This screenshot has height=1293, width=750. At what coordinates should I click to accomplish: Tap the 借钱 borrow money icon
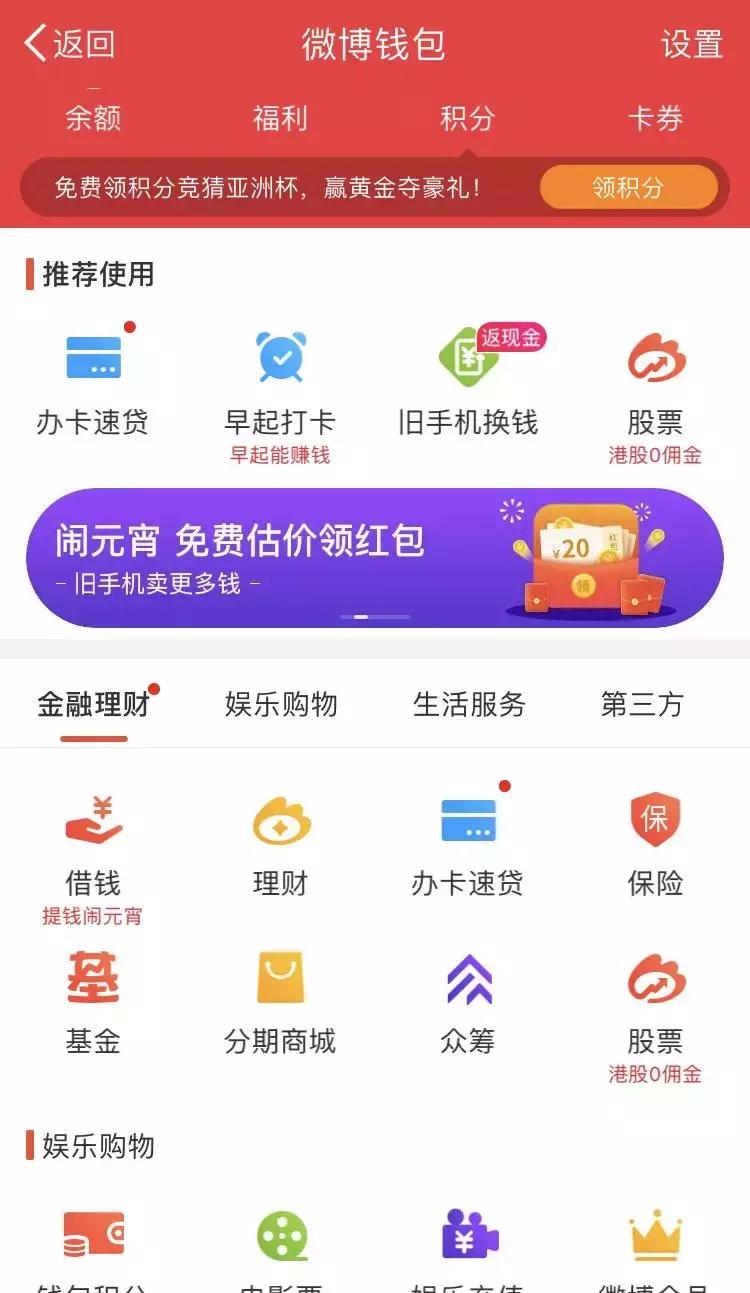click(95, 822)
